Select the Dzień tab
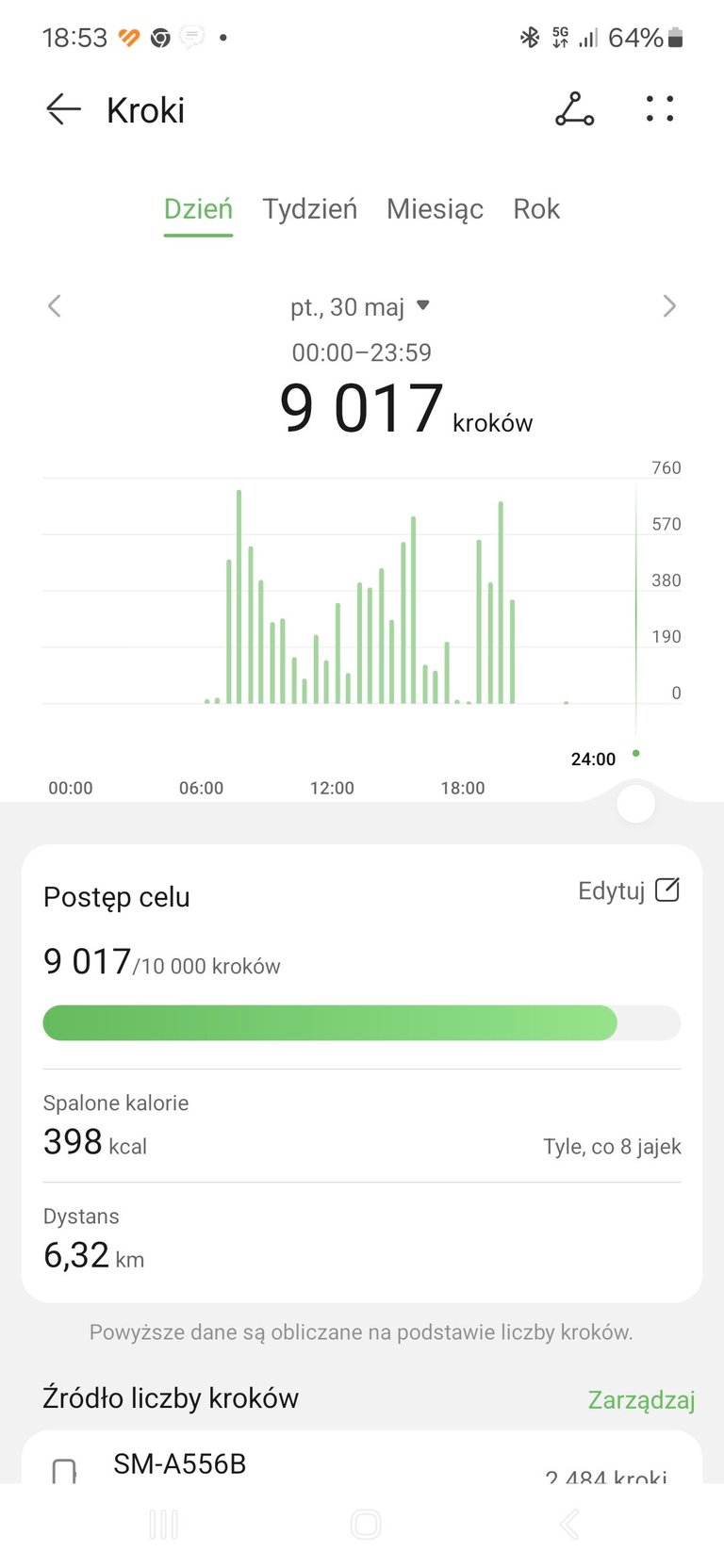 198,209
